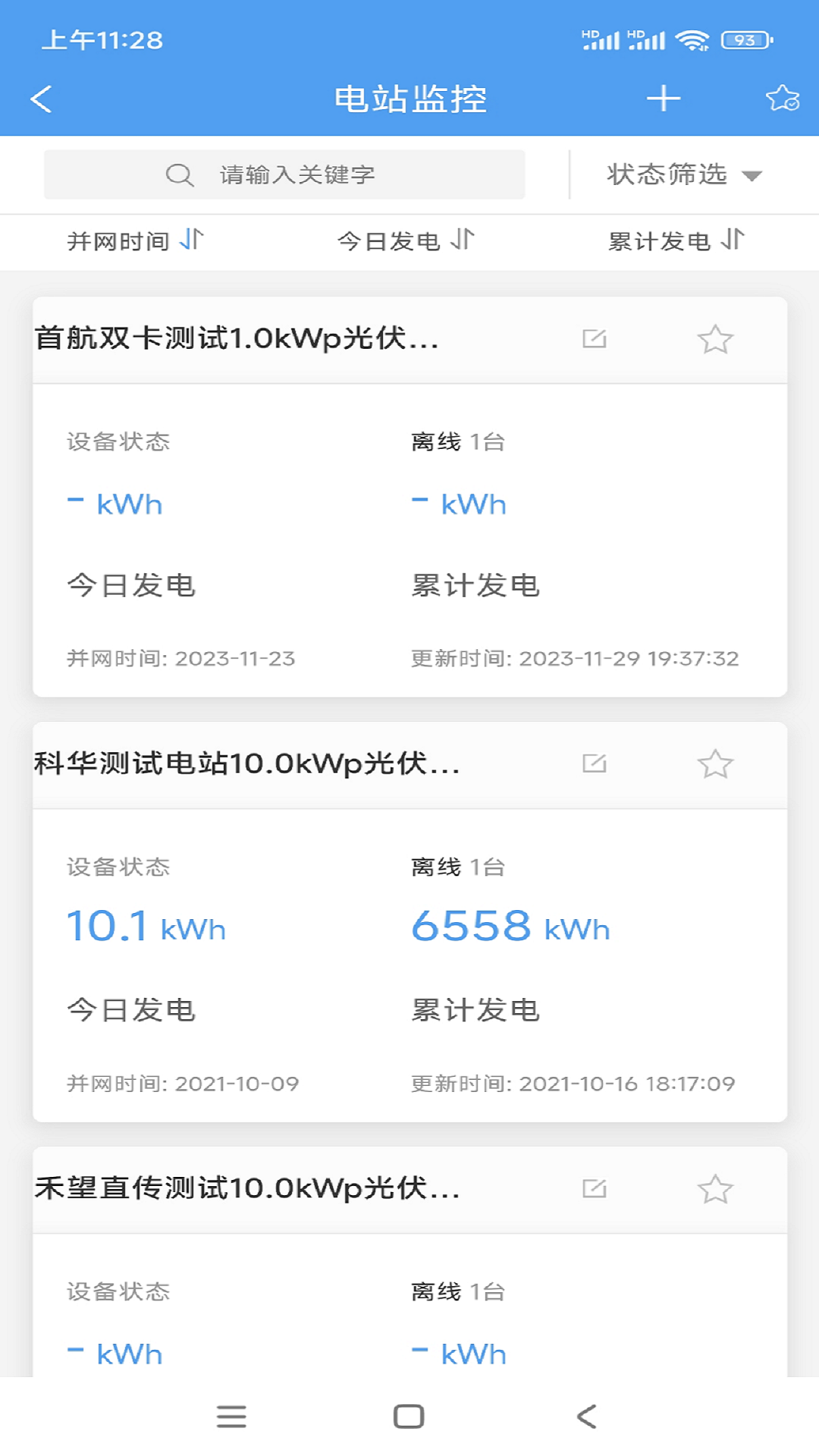Toggle sorting by 今日发电
Image resolution: width=819 pixels, height=1456 pixels.
point(404,241)
